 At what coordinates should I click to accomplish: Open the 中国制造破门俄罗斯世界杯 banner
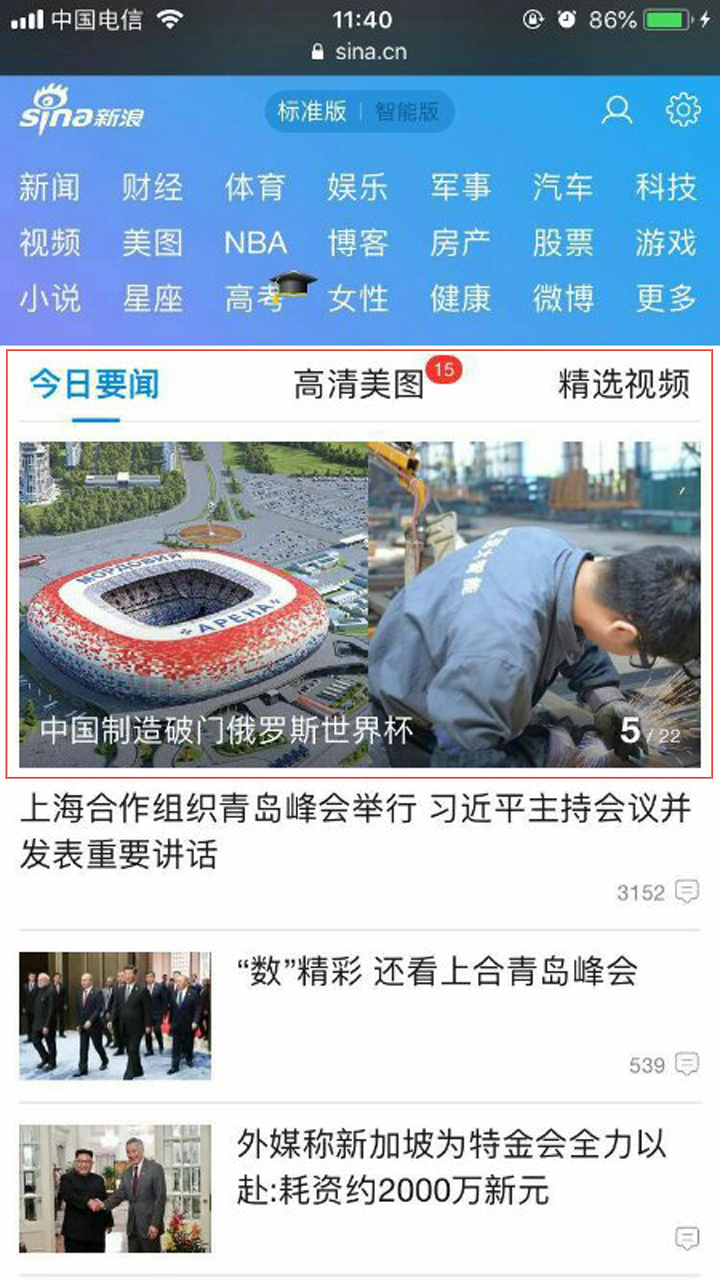pos(360,605)
